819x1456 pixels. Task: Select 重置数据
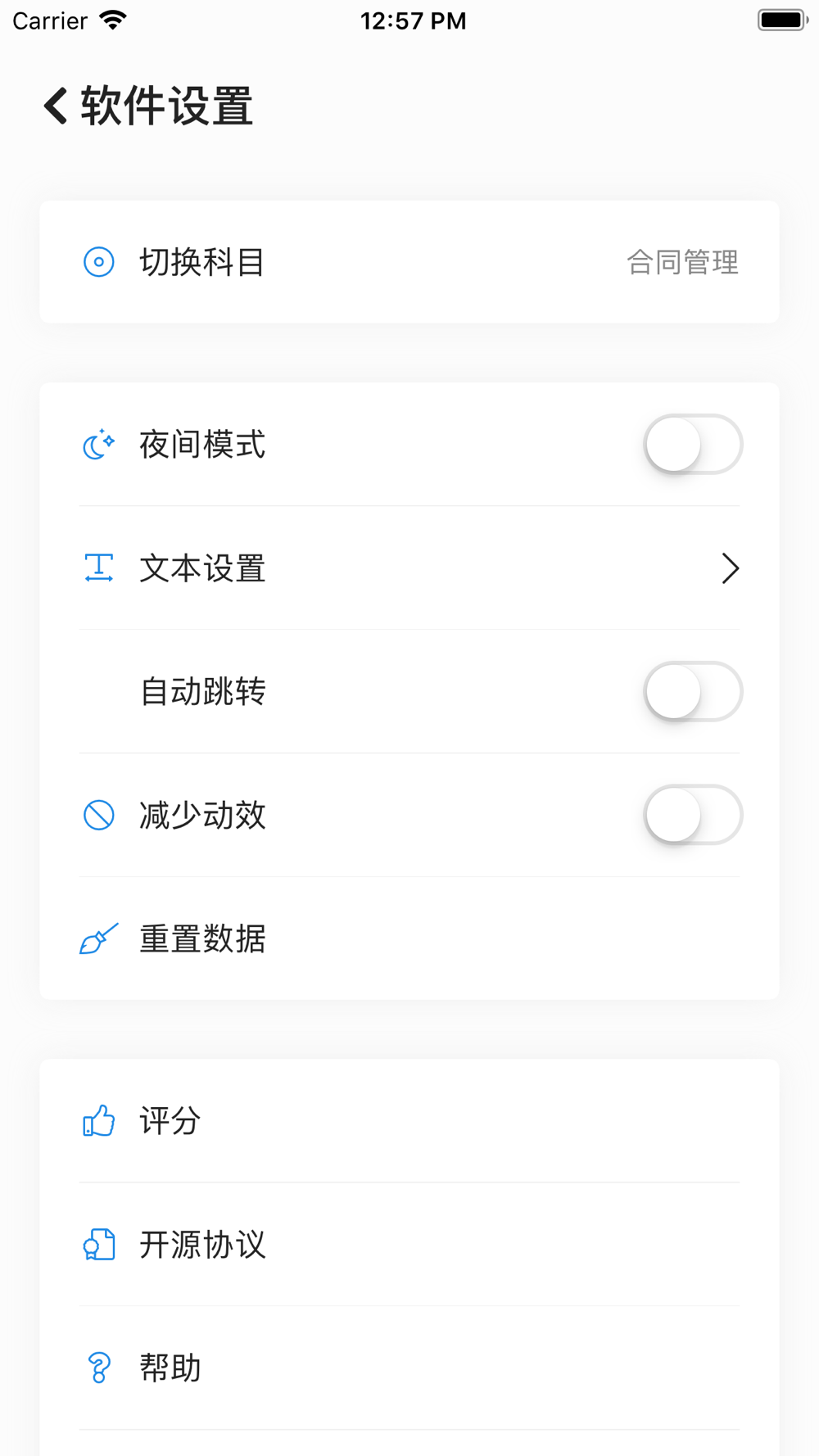pyautogui.click(x=409, y=938)
